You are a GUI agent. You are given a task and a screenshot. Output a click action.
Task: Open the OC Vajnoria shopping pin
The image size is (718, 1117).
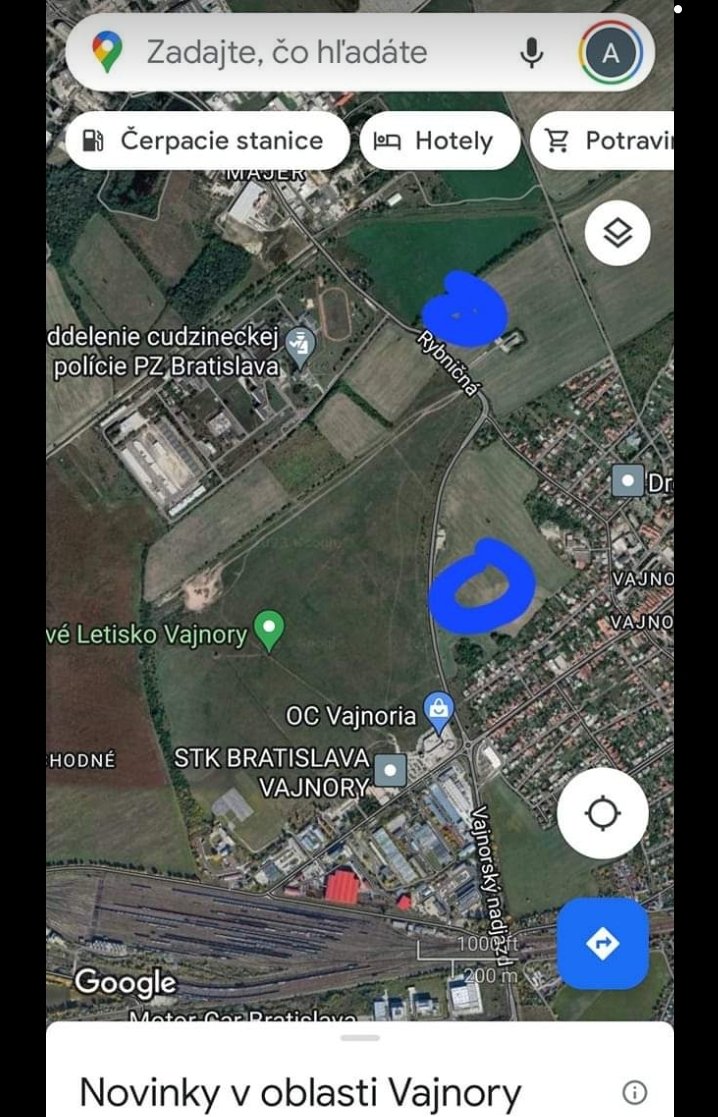[439, 712]
